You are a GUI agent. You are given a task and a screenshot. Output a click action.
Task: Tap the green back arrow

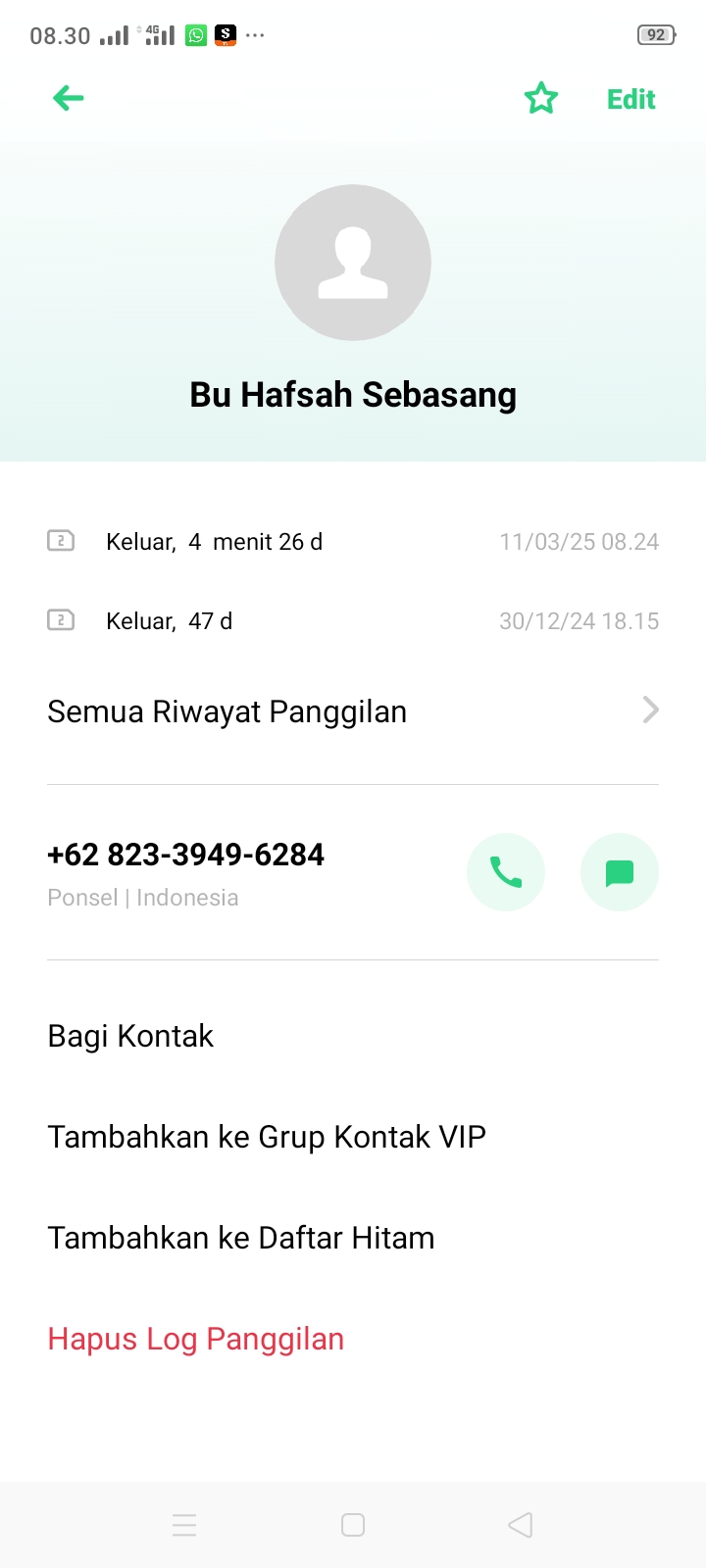(67, 98)
